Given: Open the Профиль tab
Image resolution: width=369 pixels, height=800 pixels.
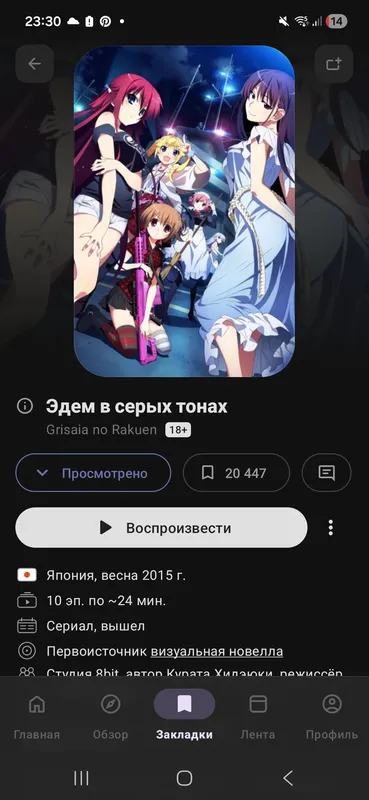Looking at the screenshot, I should point(332,718).
